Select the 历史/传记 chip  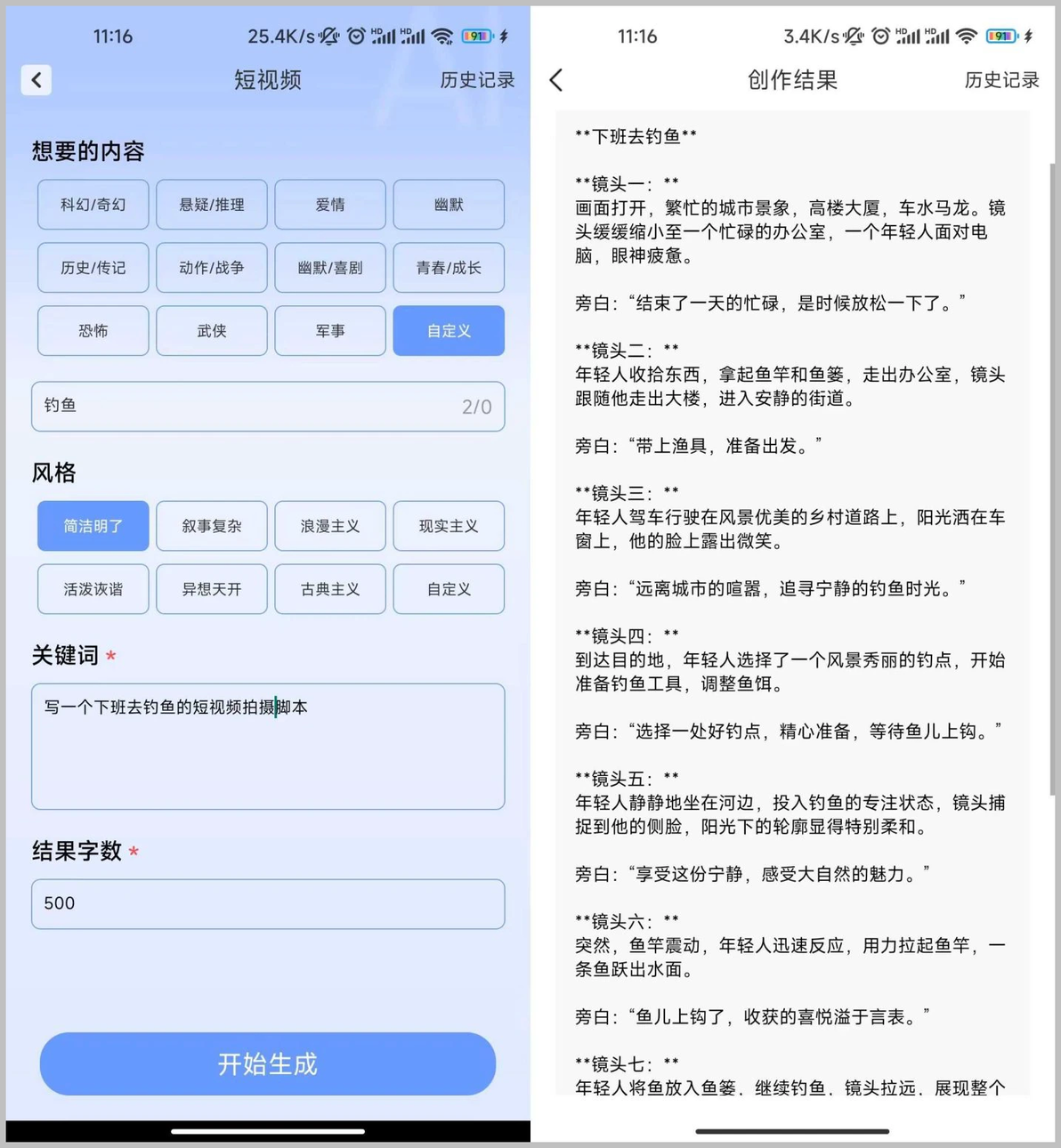[93, 268]
